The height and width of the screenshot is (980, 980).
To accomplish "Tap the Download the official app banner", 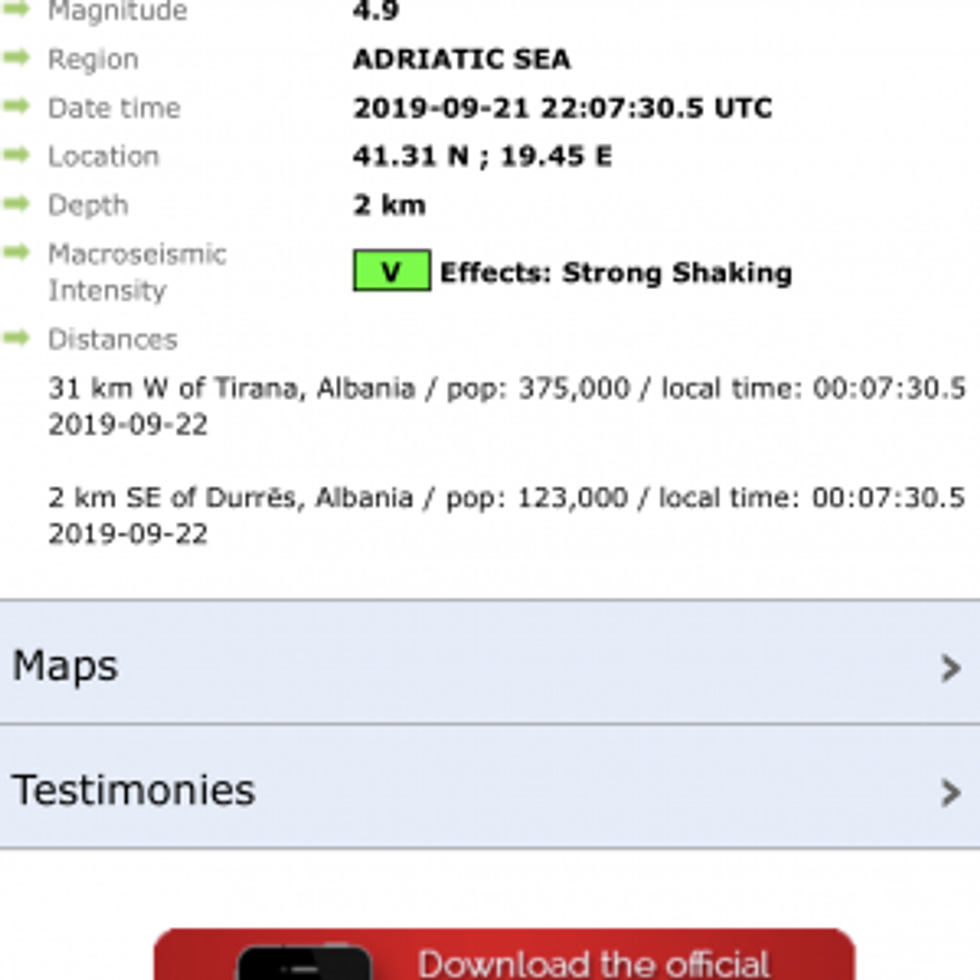I will tap(505, 957).
